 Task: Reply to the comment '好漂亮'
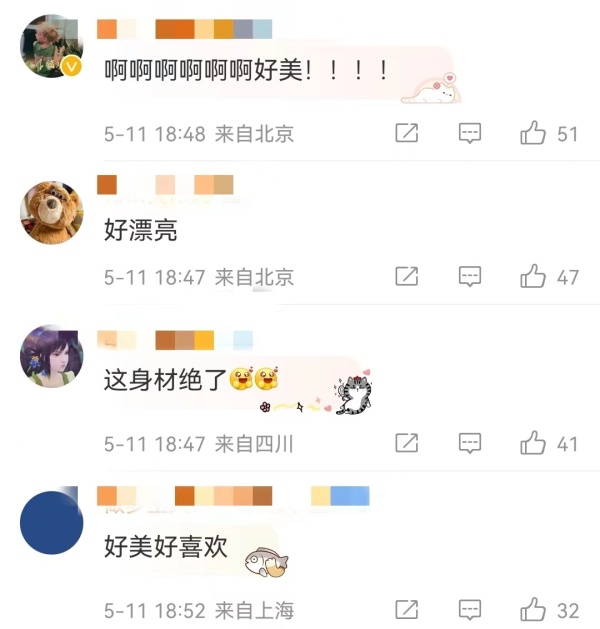tap(469, 276)
